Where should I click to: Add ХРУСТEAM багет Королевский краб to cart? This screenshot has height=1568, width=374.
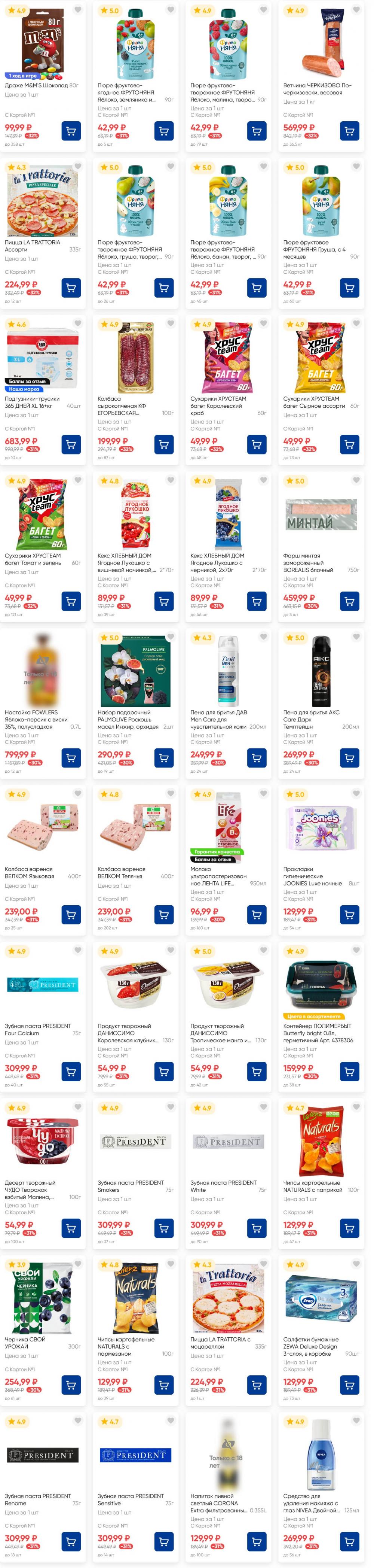pyautogui.click(x=257, y=444)
